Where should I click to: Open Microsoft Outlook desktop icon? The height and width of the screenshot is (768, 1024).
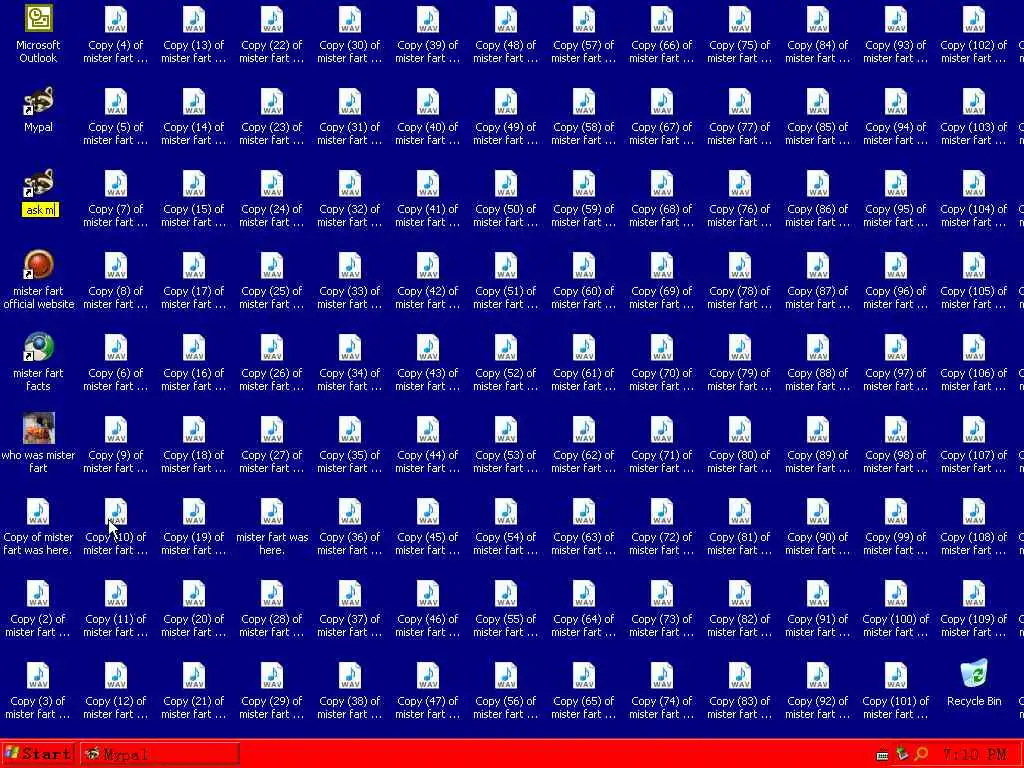point(38,20)
